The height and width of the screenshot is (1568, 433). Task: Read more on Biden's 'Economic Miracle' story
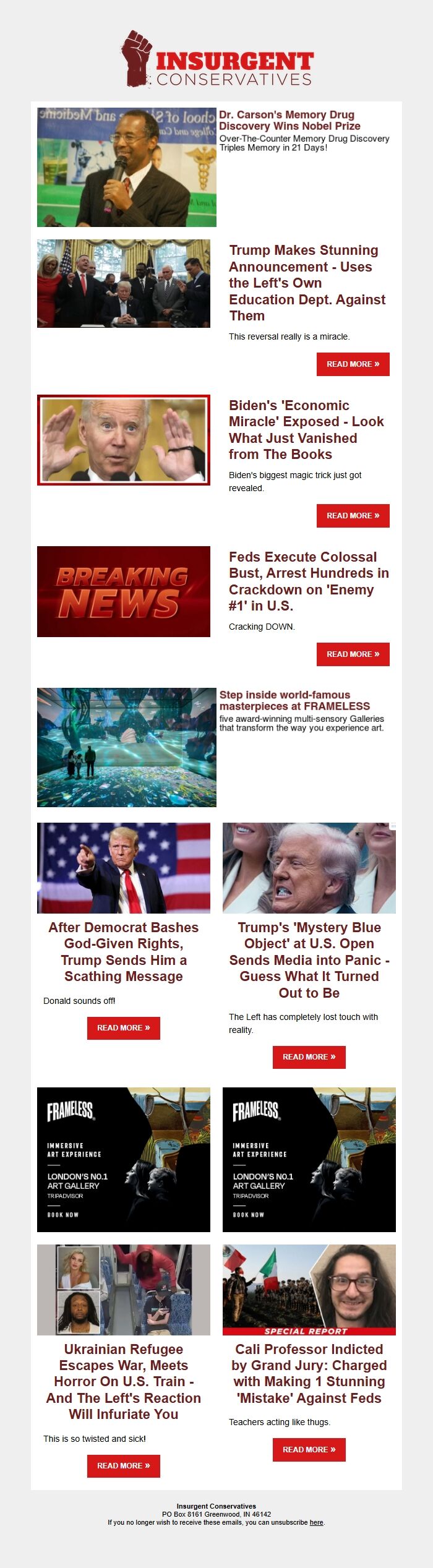353,516
